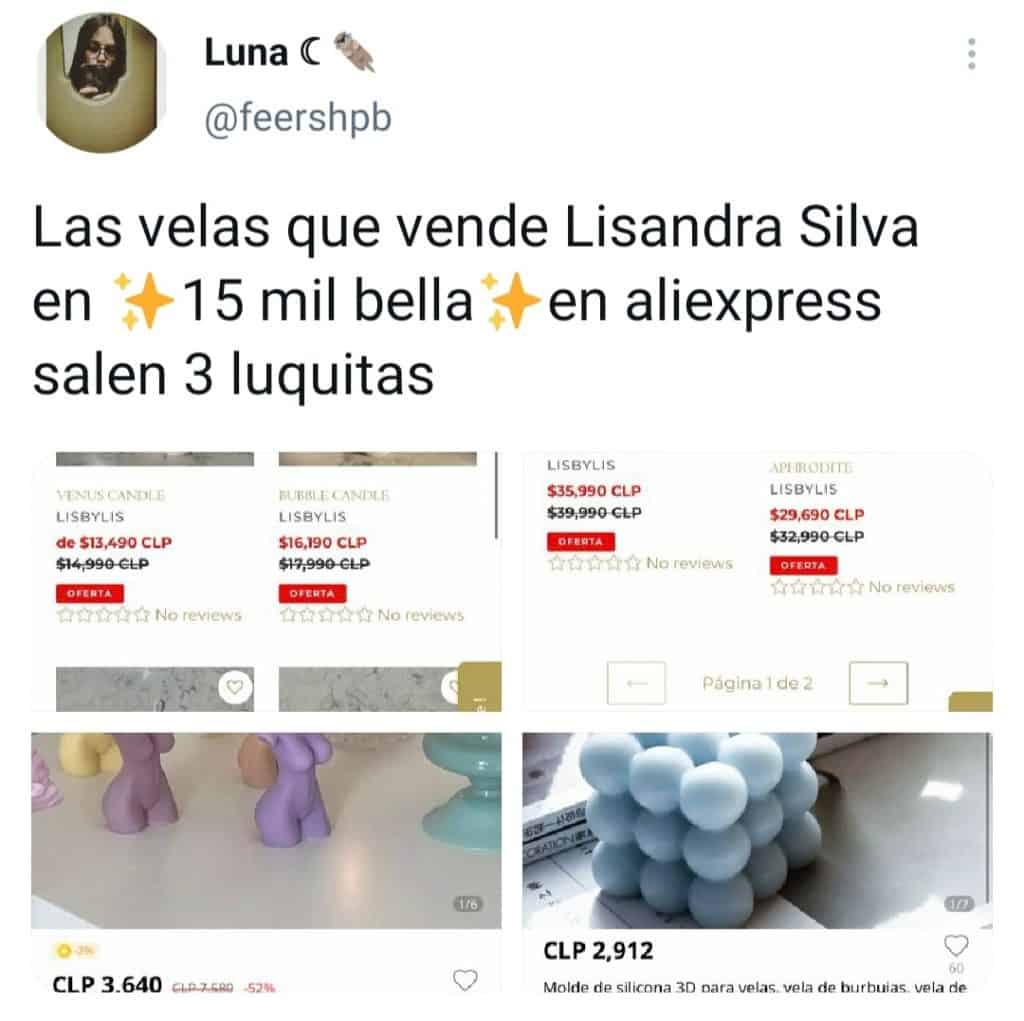Open the Aphrodite price listing image
This screenshot has height=1021, width=1024.
click(x=757, y=580)
